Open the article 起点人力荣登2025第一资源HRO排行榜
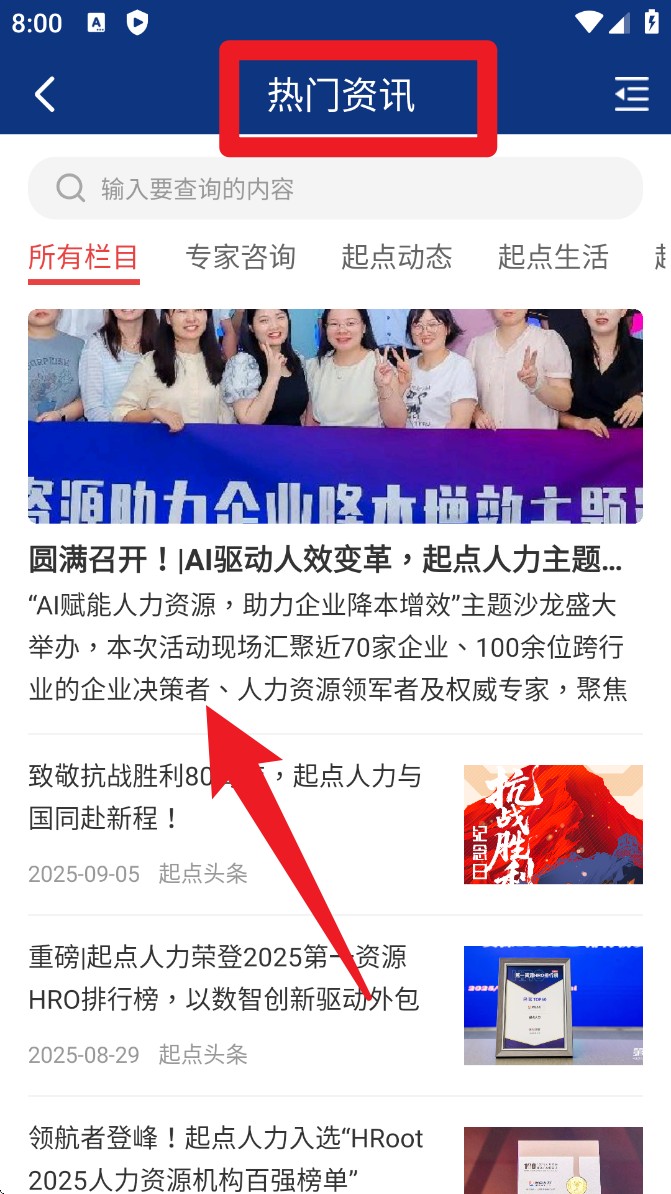The image size is (671, 1194). point(225,977)
